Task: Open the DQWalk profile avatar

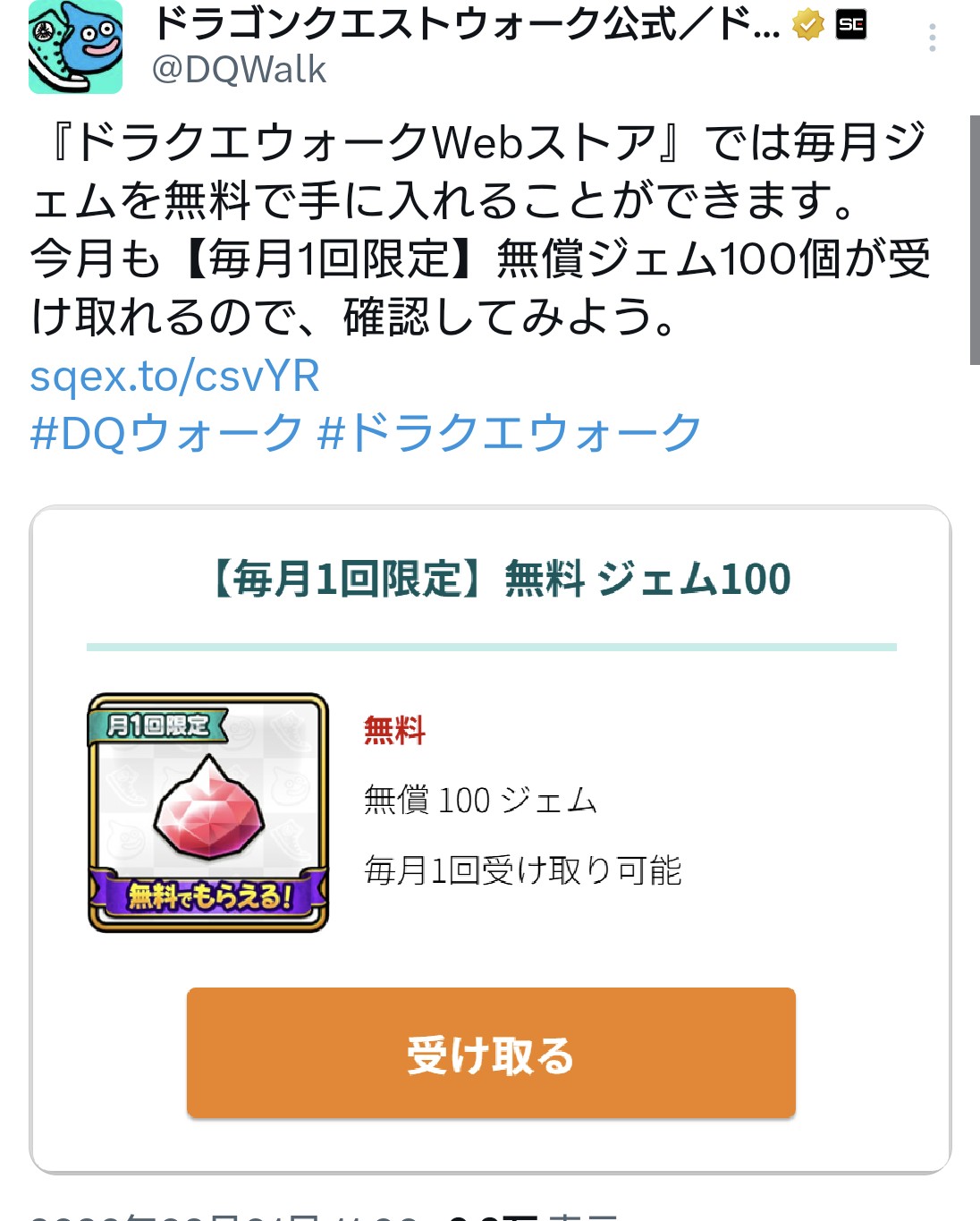Action: click(75, 47)
